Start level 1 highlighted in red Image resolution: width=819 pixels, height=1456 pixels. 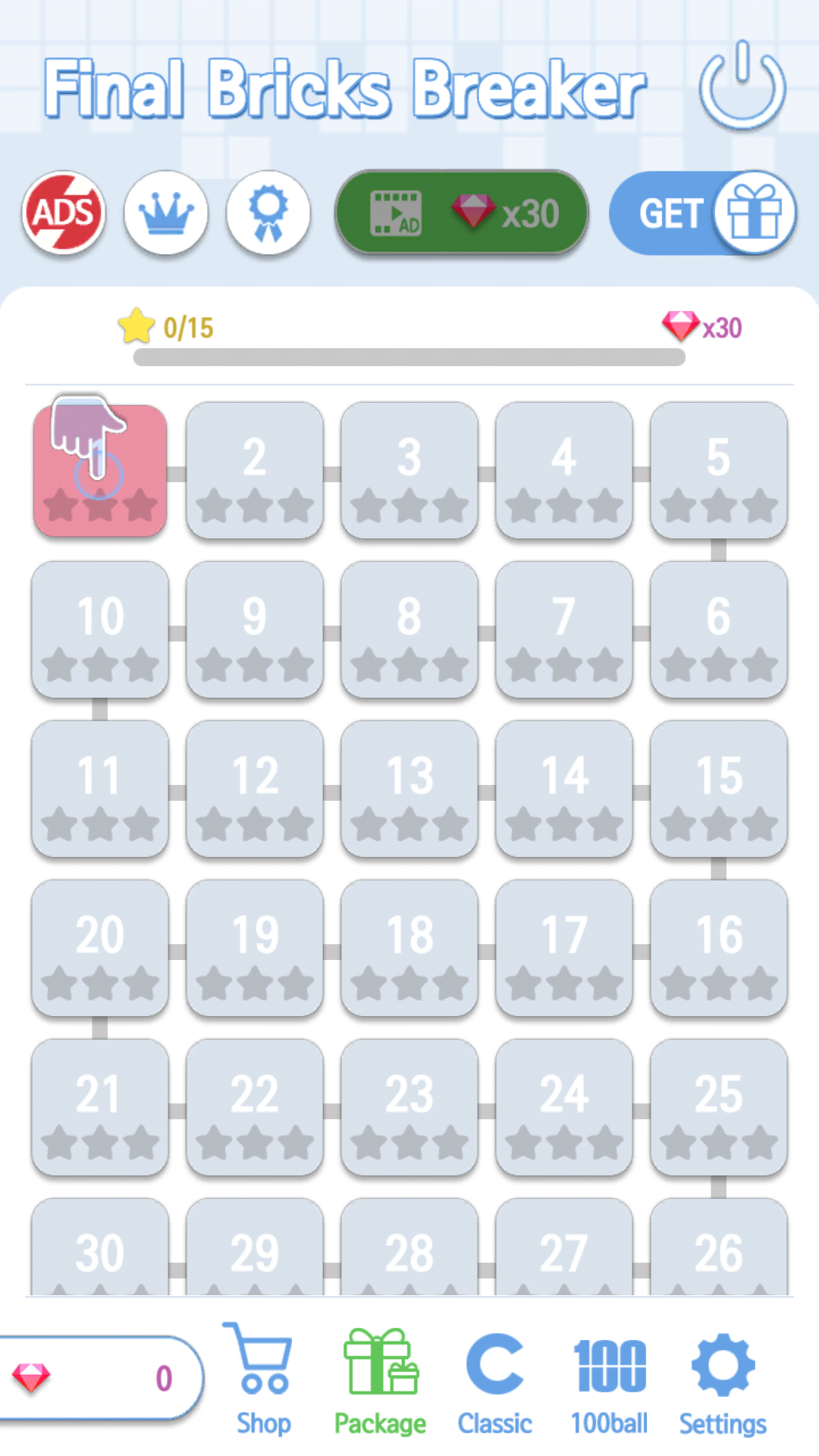tap(99, 472)
